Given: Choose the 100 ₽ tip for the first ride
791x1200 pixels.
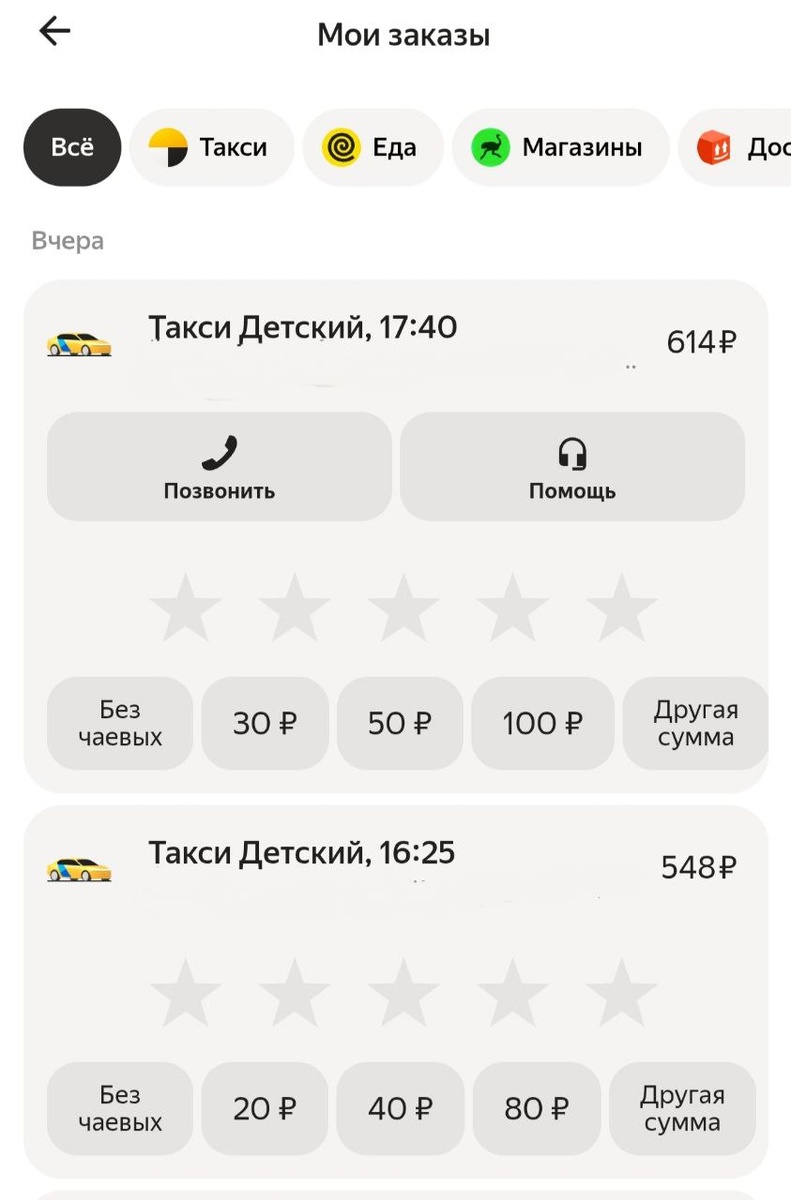Looking at the screenshot, I should [542, 723].
